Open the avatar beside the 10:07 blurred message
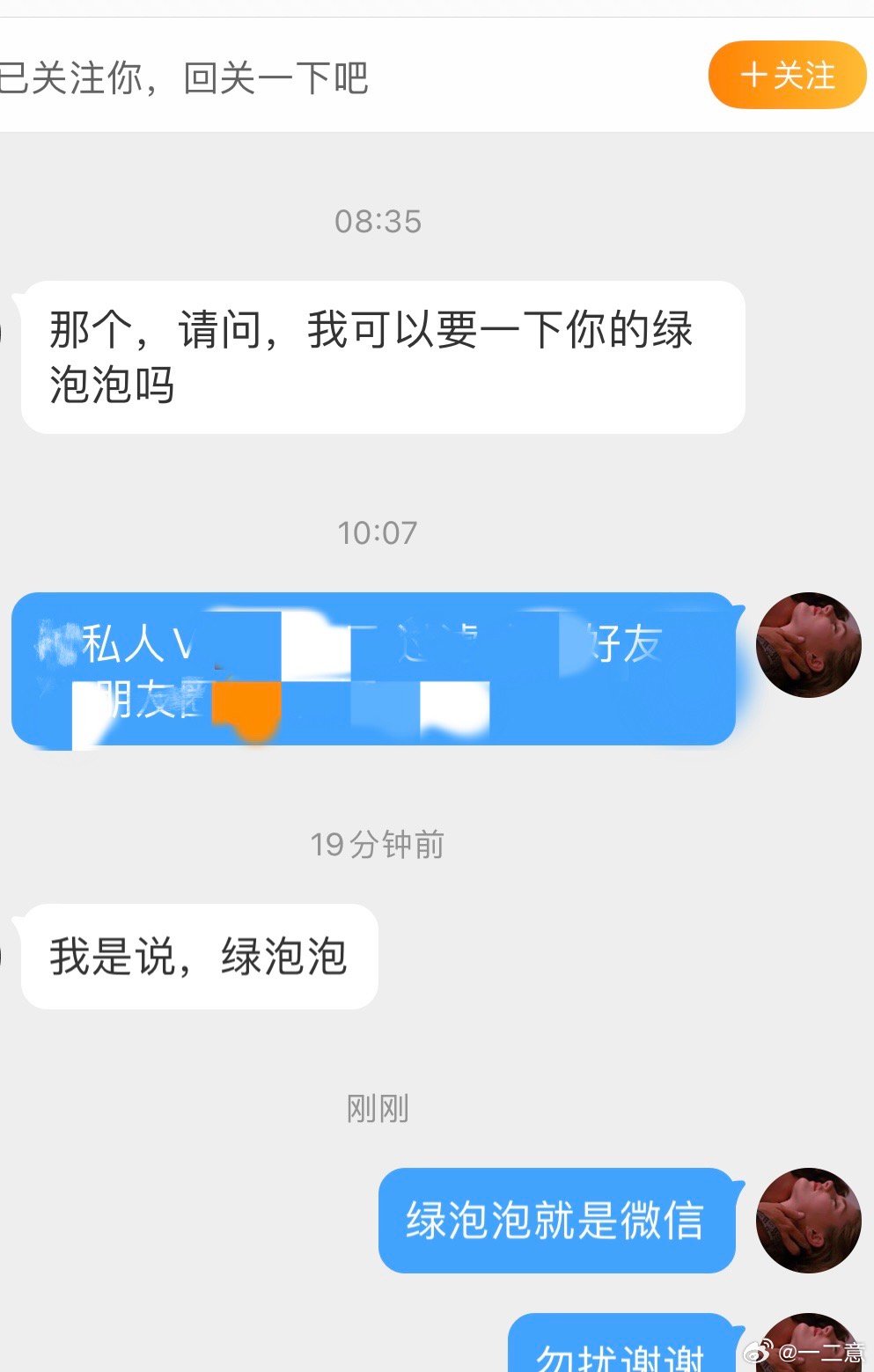874x1372 pixels. point(808,645)
